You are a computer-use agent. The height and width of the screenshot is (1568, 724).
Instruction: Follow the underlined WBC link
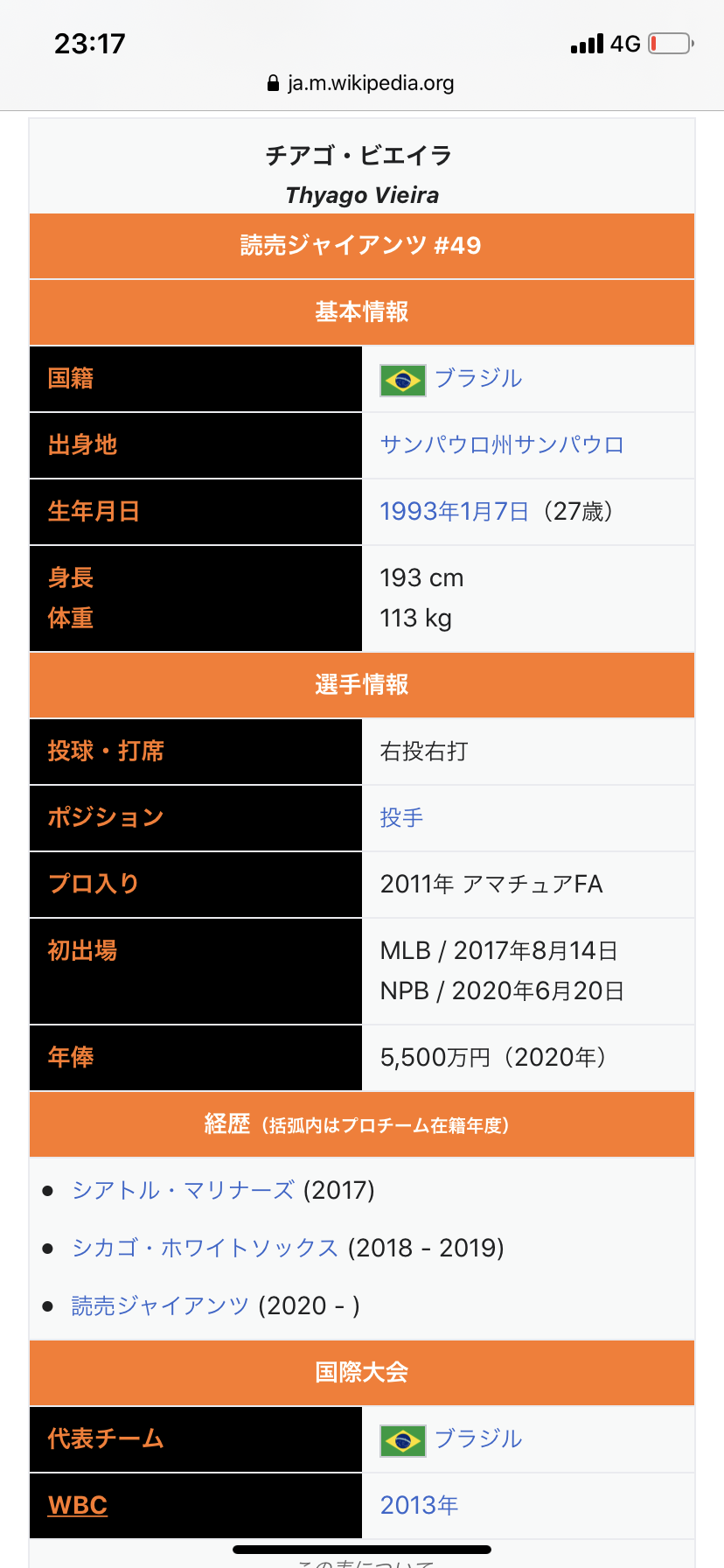(x=78, y=1506)
